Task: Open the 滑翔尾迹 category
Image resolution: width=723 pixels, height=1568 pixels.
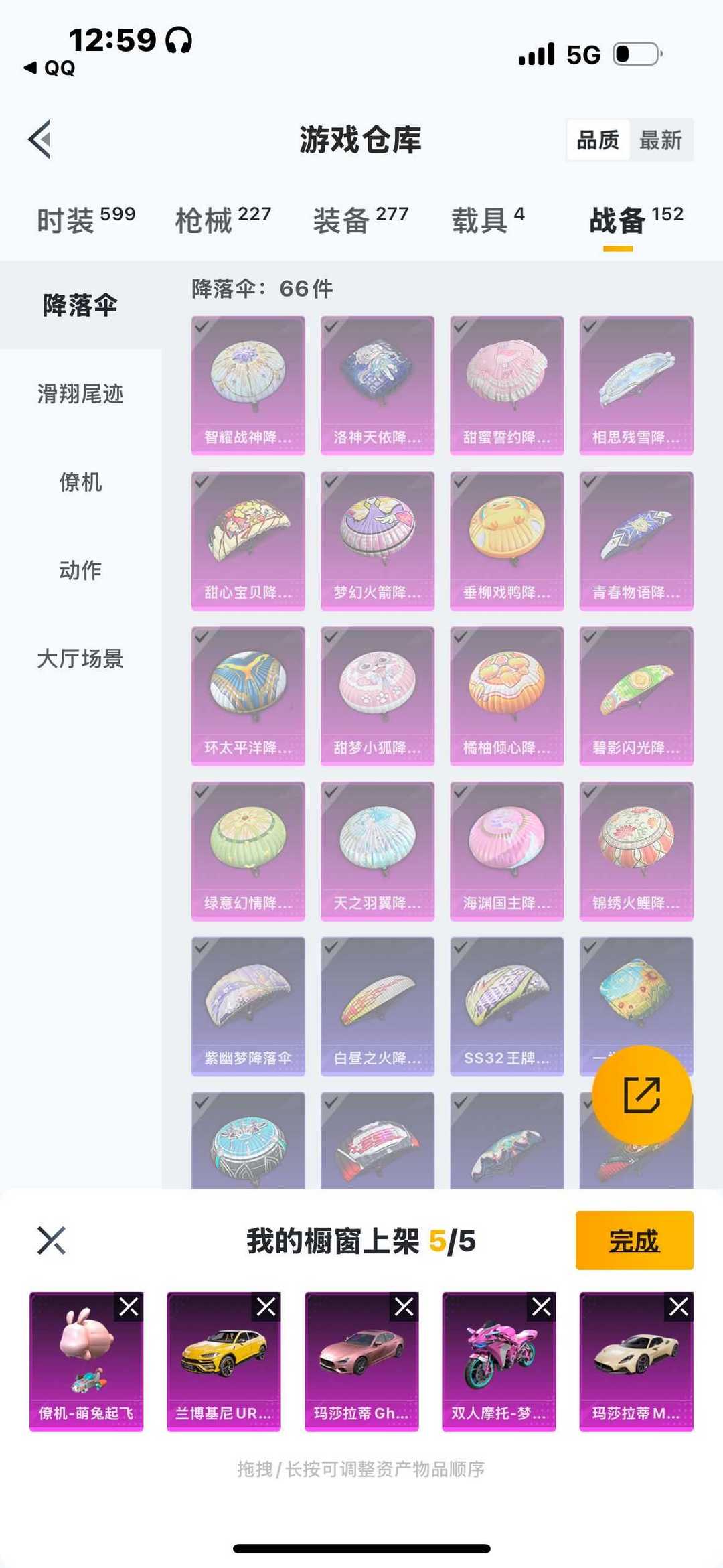Action: (x=80, y=394)
